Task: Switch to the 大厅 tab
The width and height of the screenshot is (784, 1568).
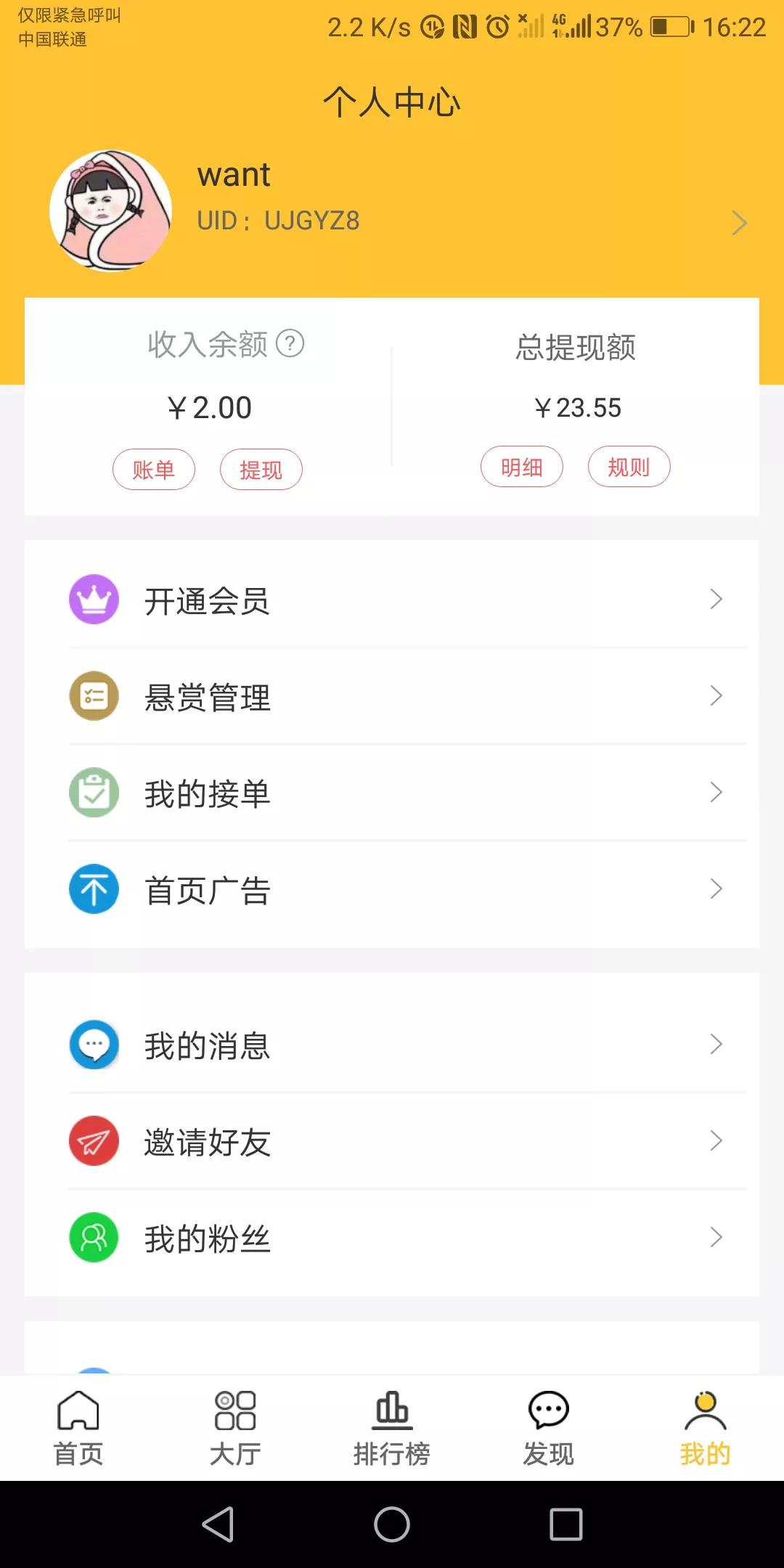Action: (x=234, y=1426)
